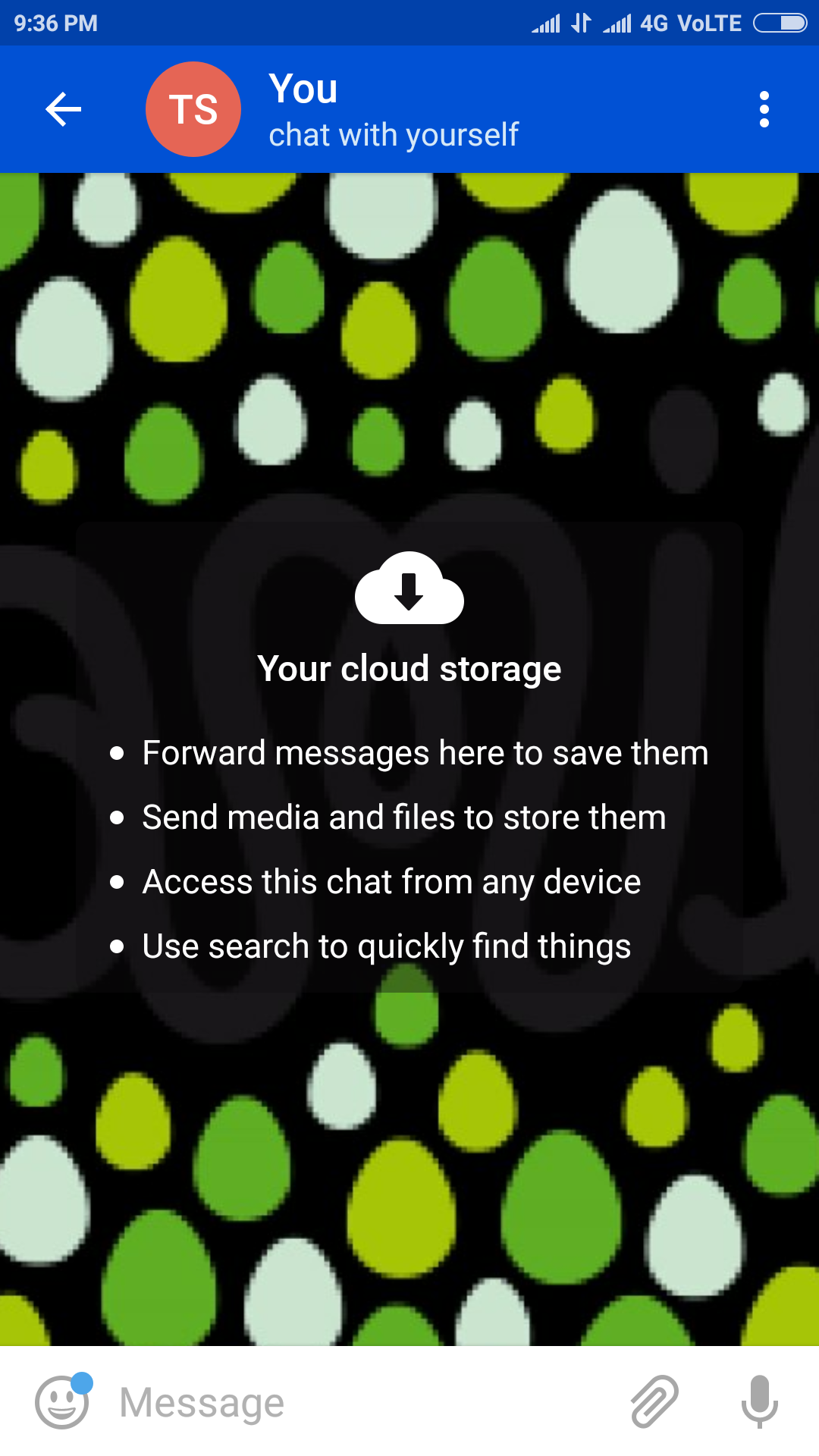
Task: Open the TS profile avatar
Action: click(193, 109)
